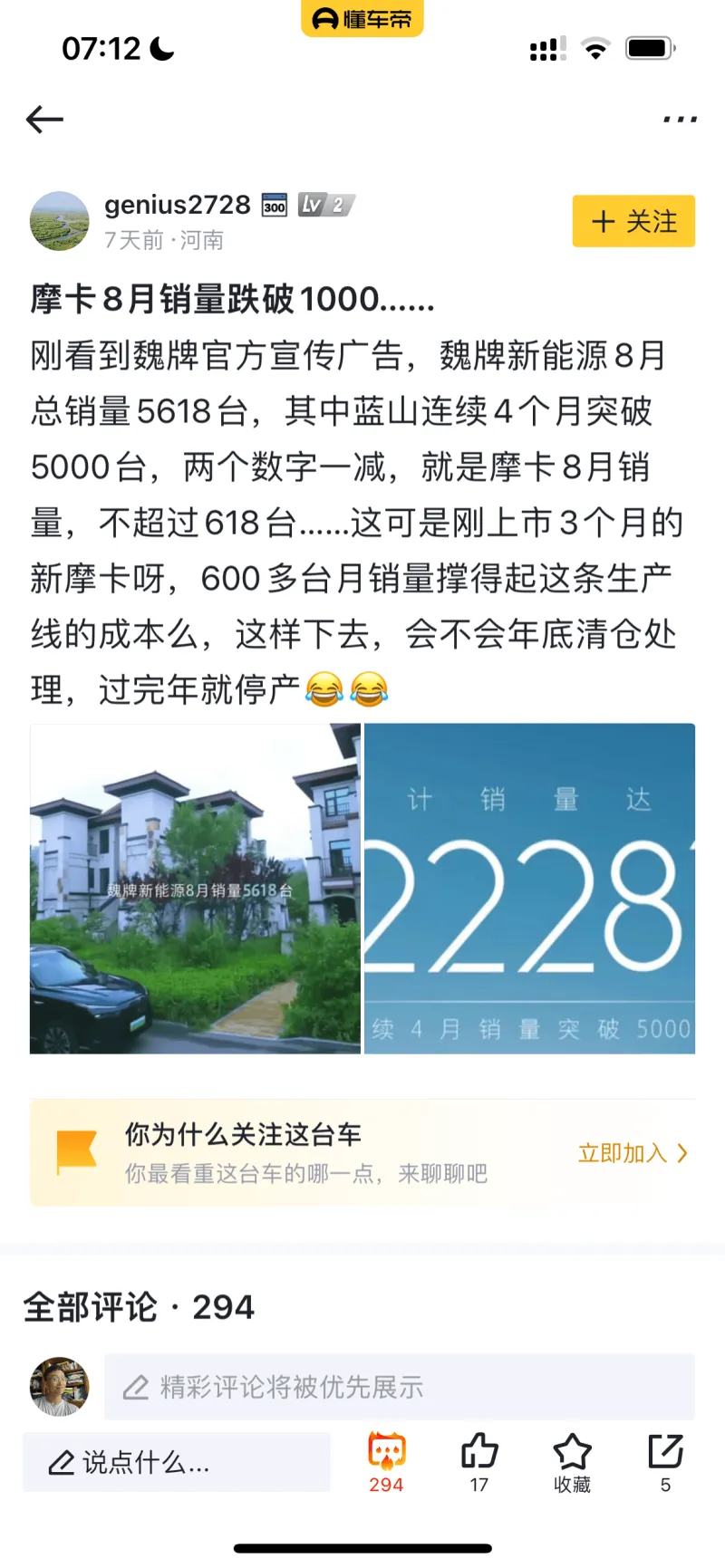725x1568 pixels.
Task: Share the post via share icon
Action: (x=665, y=1459)
